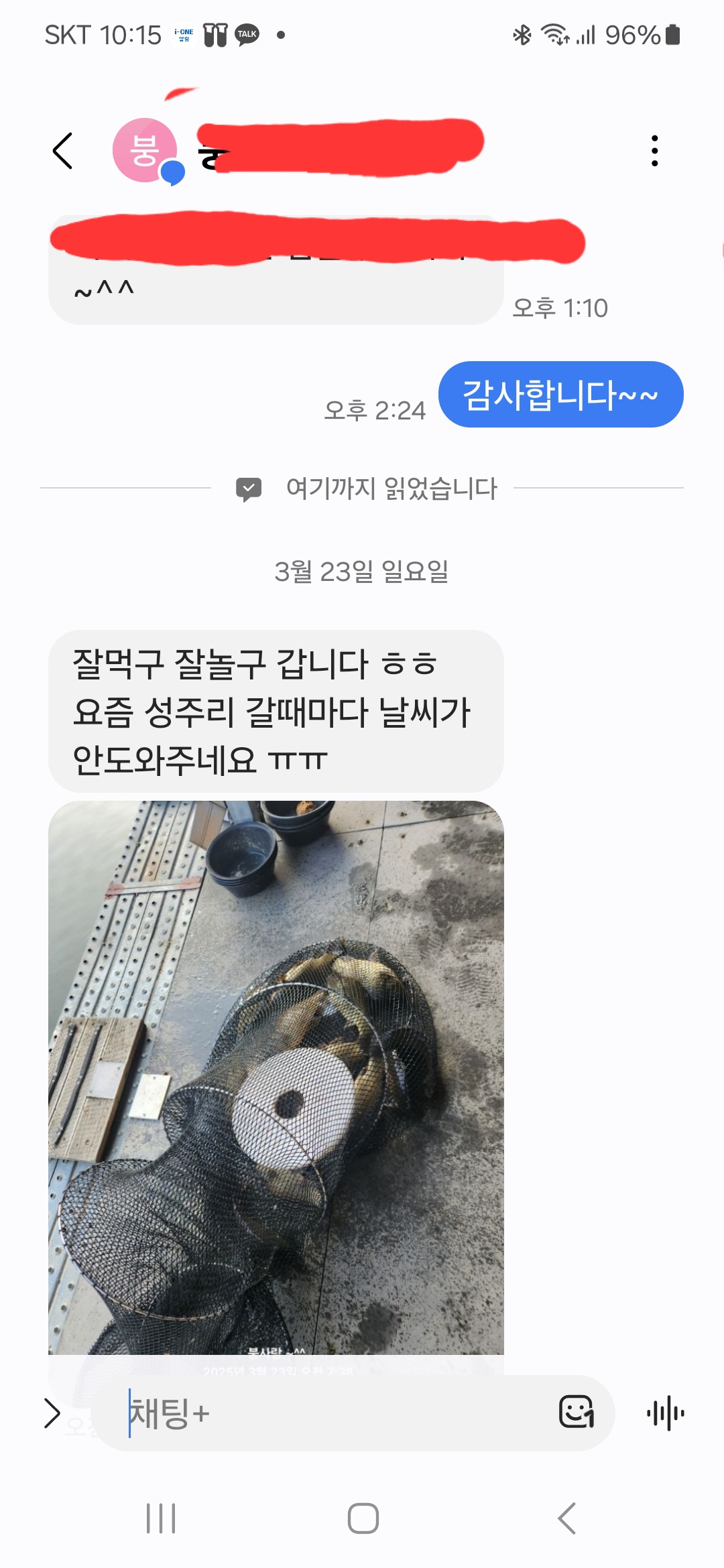Go back to the message list

62,151
